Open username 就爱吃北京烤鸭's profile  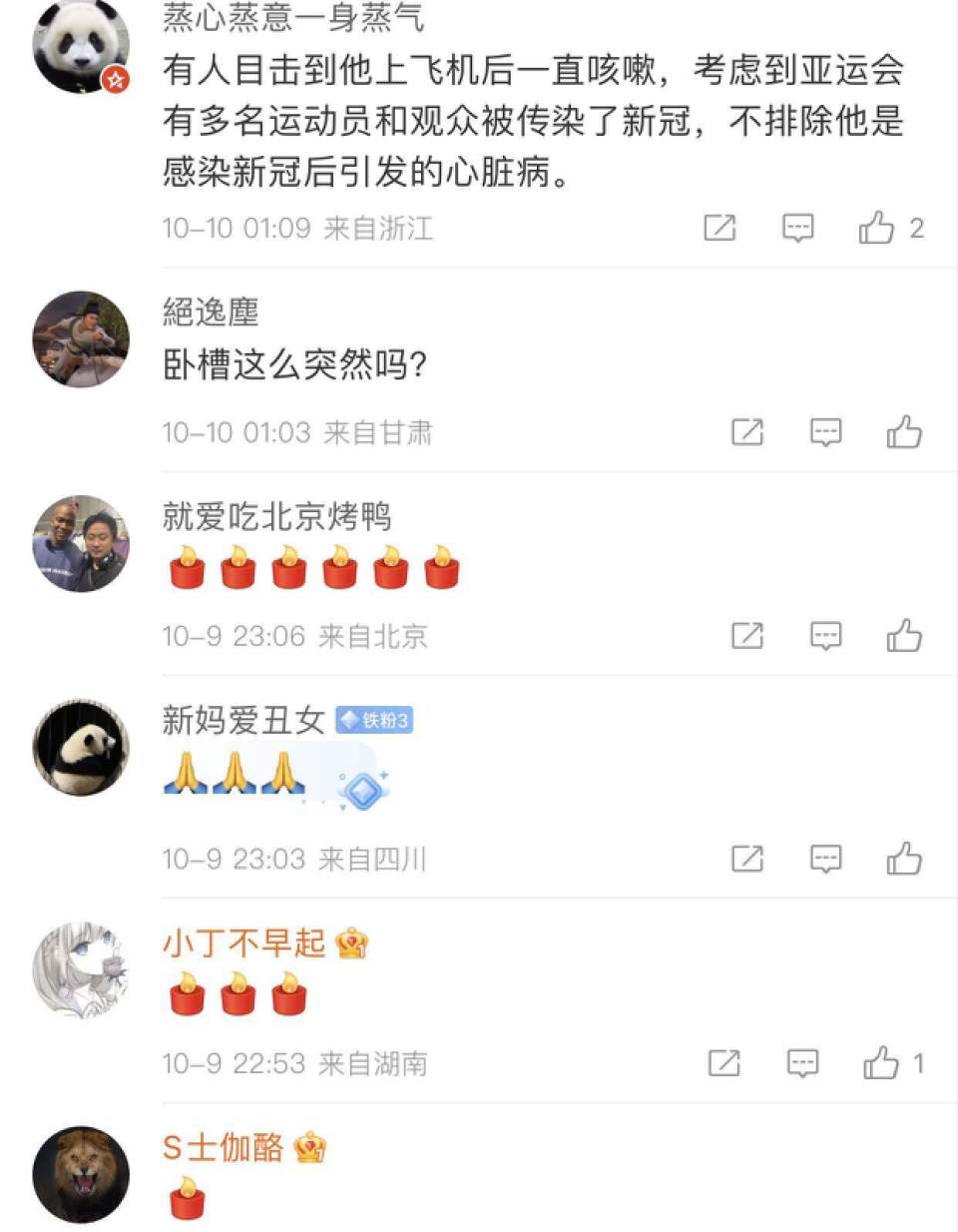tap(276, 516)
